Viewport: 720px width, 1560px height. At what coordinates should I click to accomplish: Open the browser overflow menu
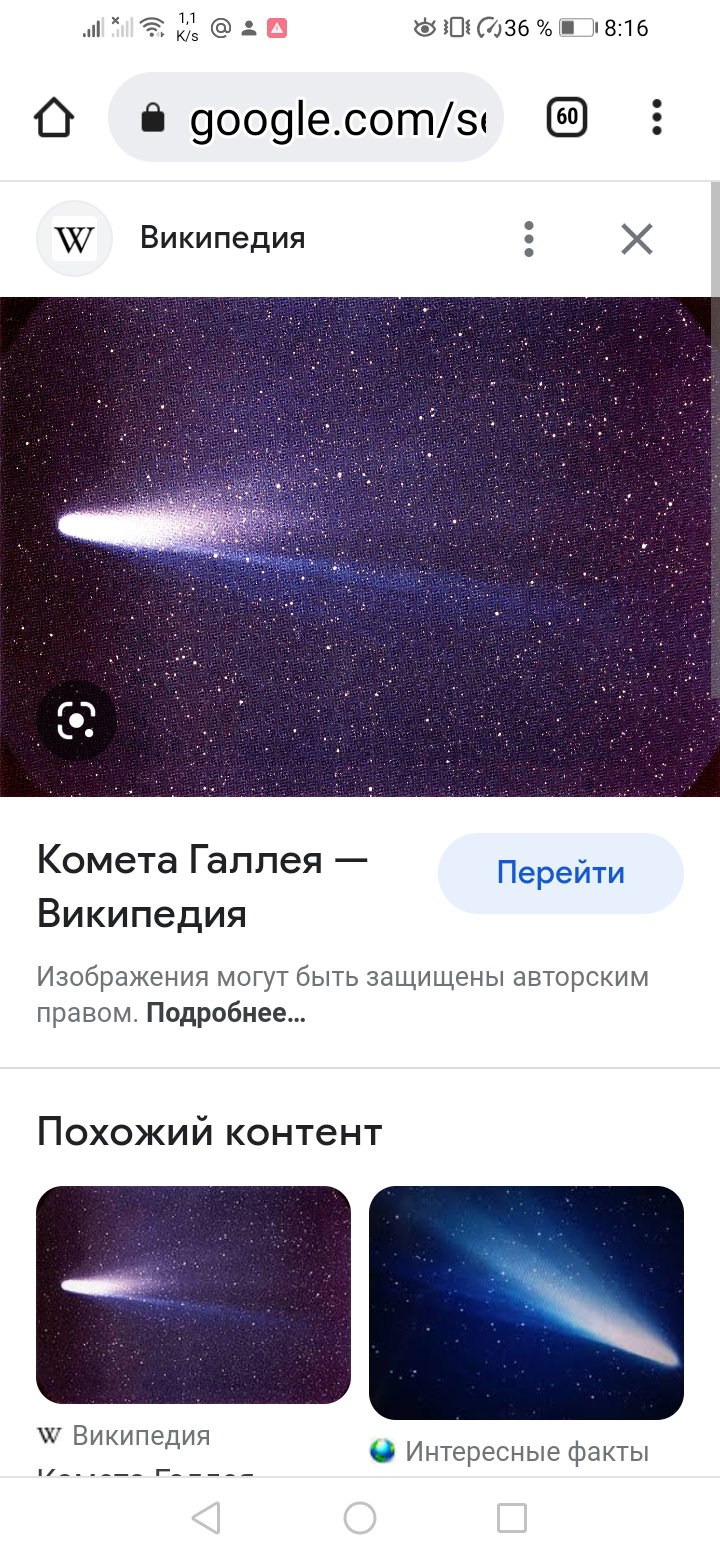tap(657, 118)
